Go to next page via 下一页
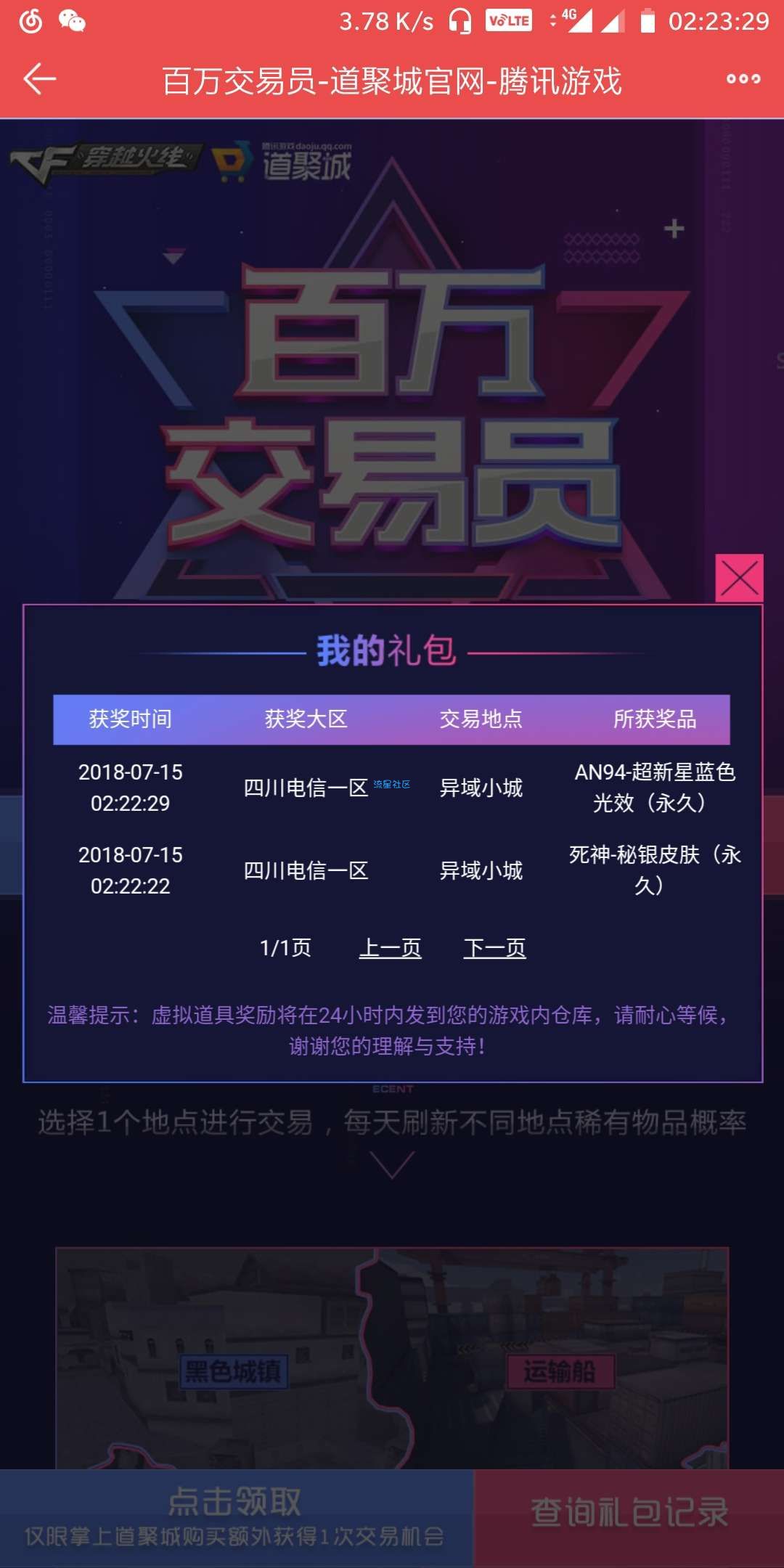Image resolution: width=784 pixels, height=1568 pixels. pos(494,947)
